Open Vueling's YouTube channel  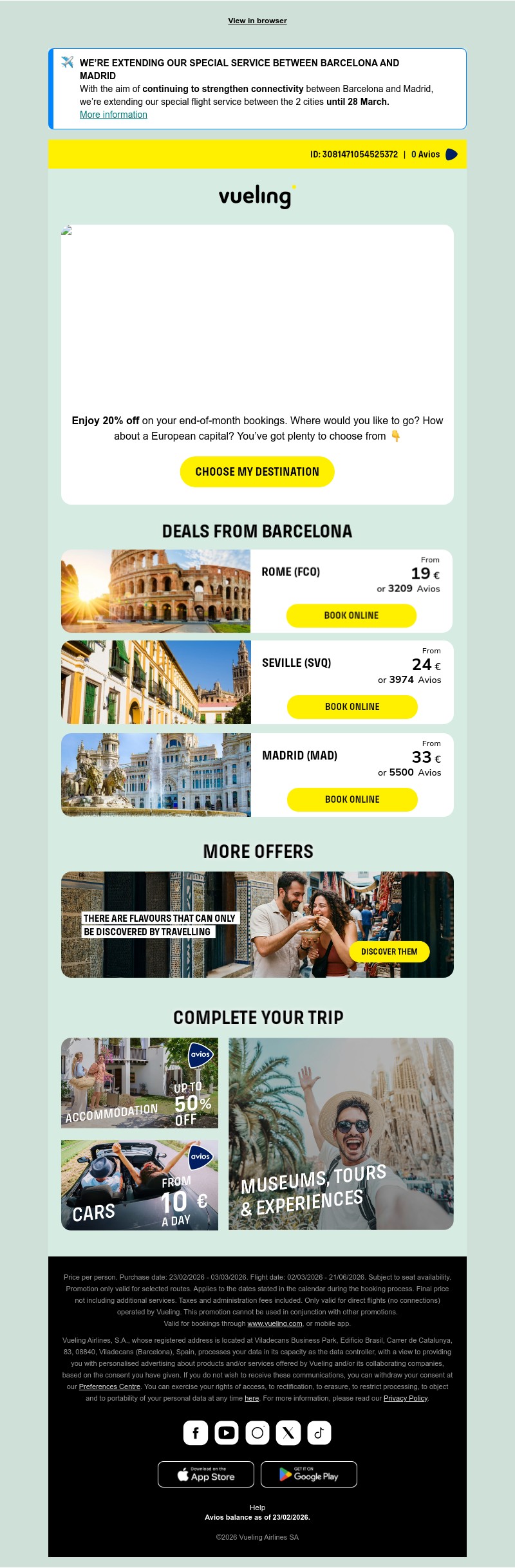(227, 1433)
